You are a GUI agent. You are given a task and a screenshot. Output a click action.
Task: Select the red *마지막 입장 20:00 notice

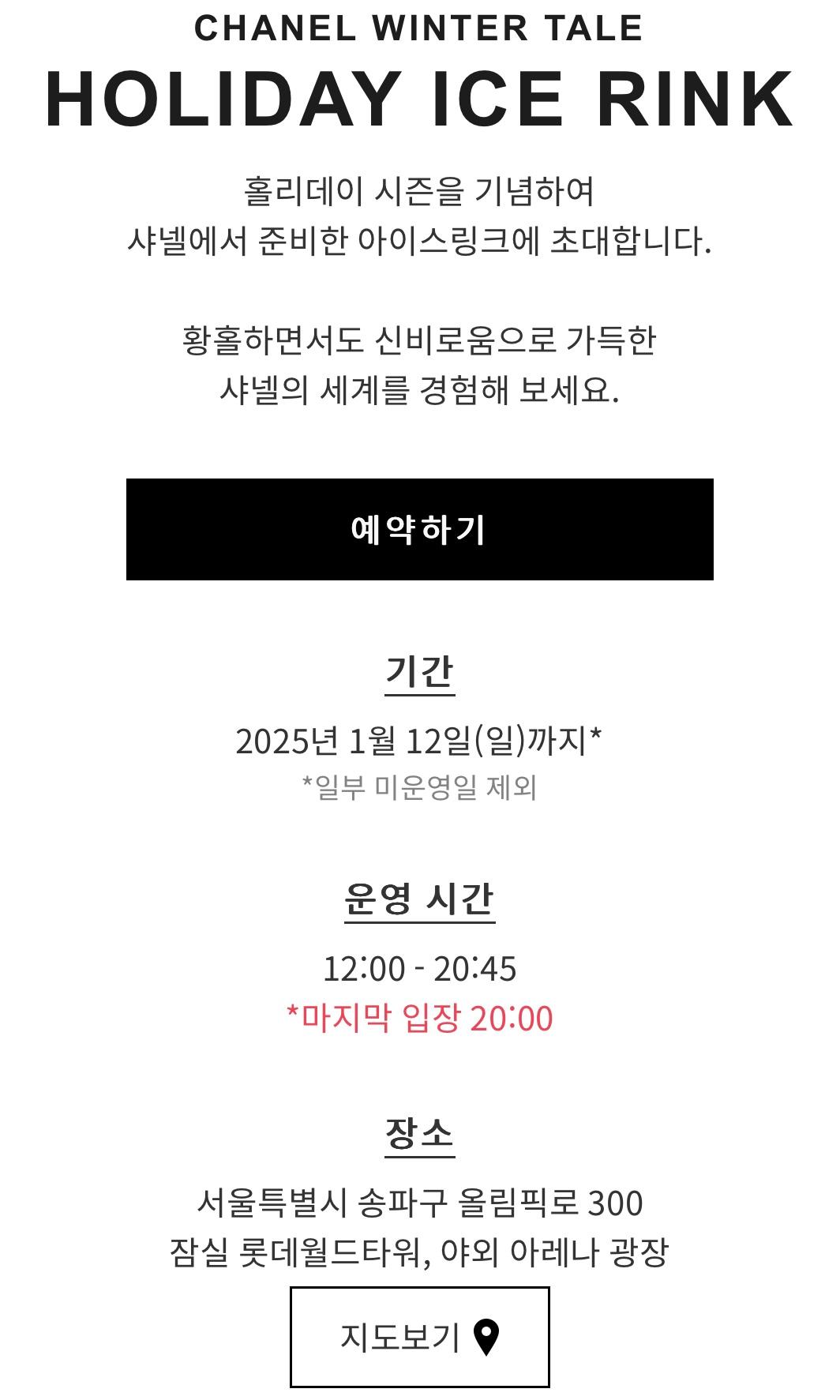tap(419, 1019)
